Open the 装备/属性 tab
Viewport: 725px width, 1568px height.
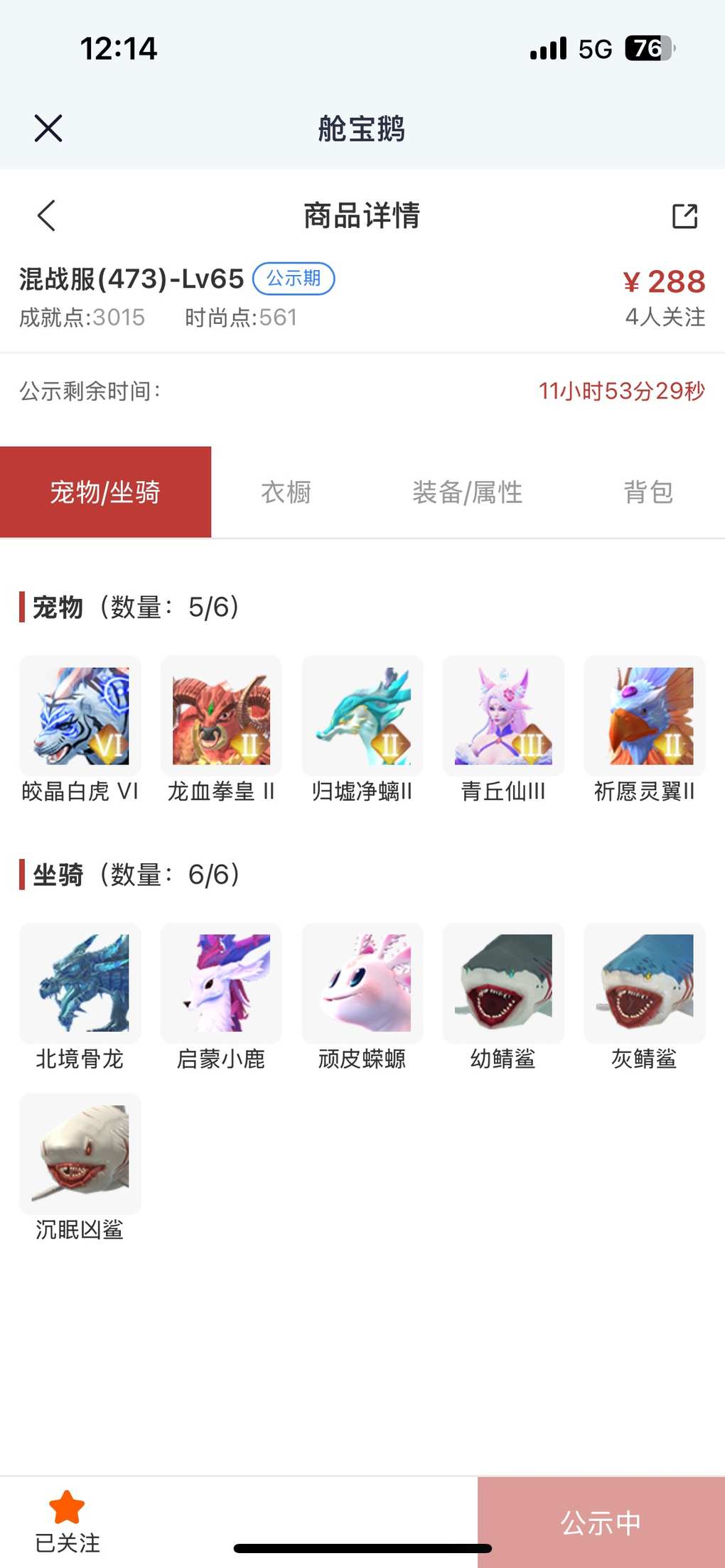tap(467, 492)
